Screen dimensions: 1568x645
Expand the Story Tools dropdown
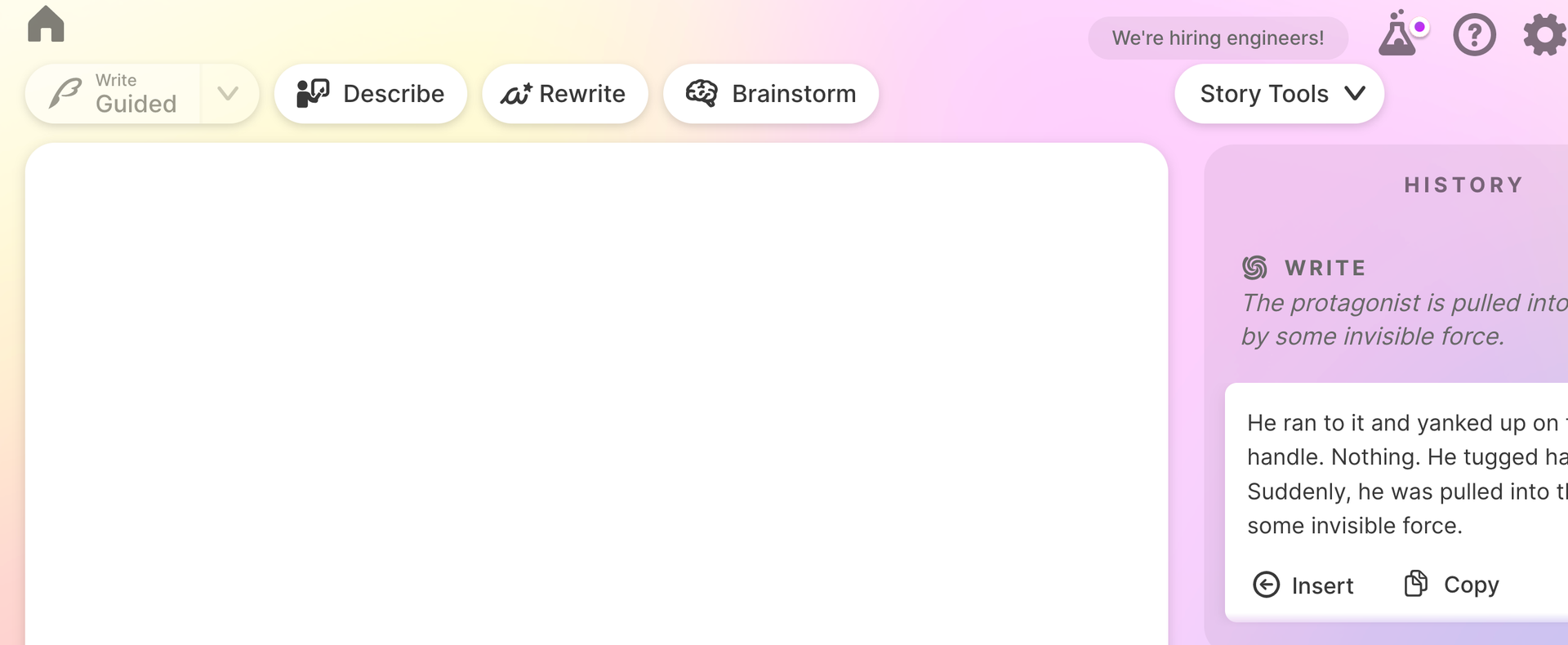(1279, 94)
